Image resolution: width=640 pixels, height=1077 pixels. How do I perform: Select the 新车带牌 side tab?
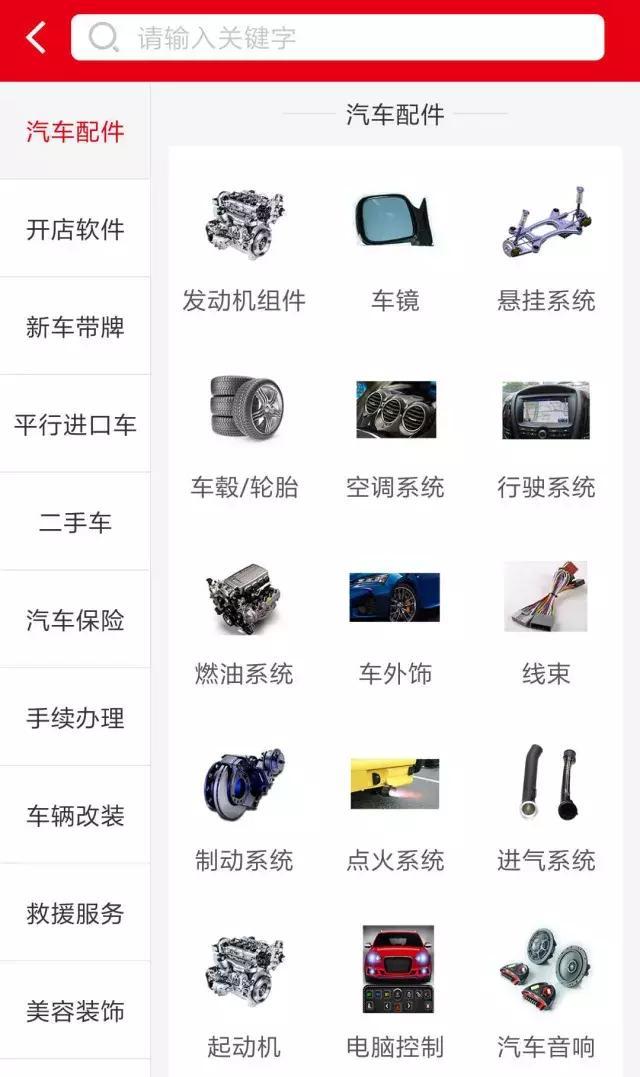point(75,326)
